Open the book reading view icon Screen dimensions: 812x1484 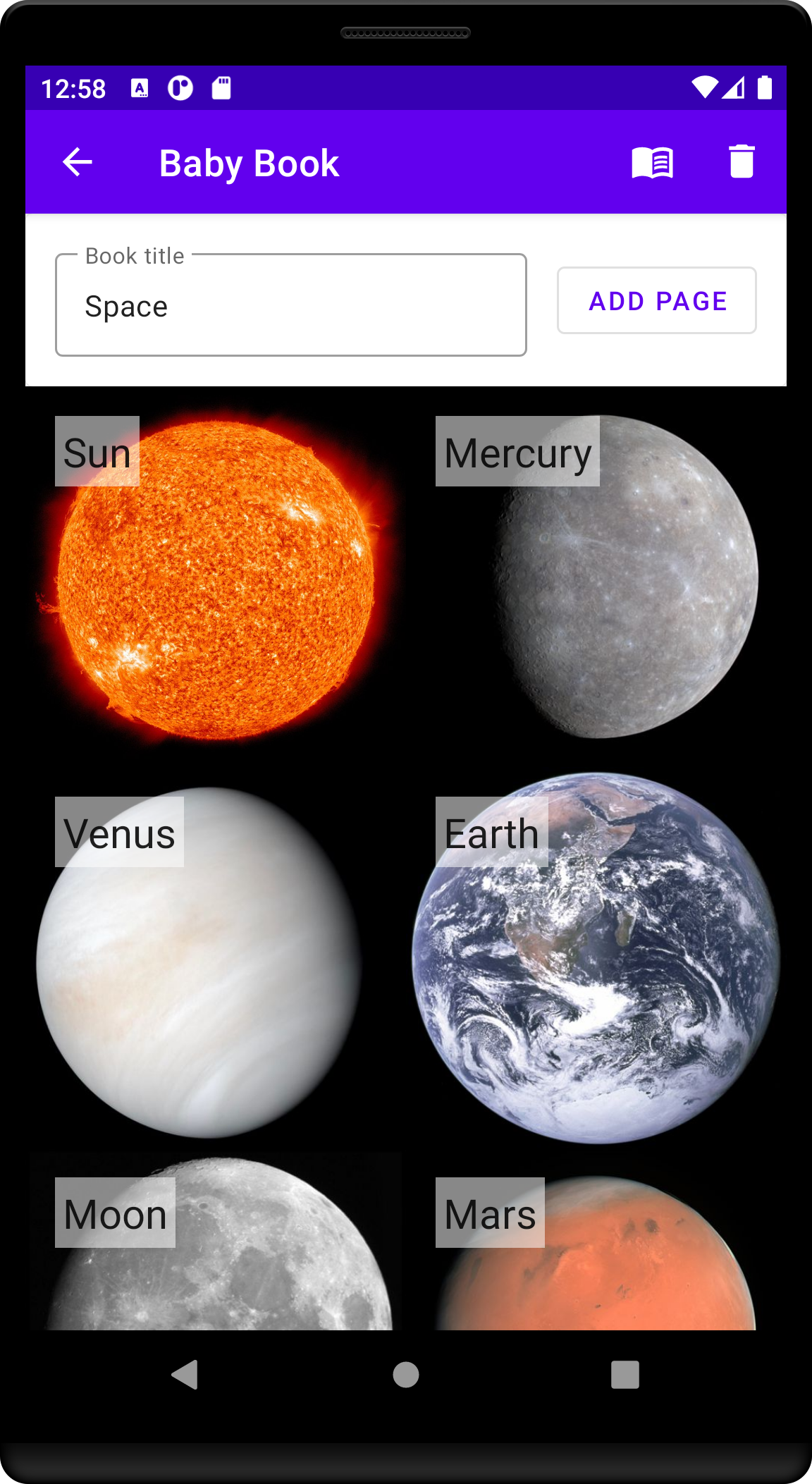click(x=652, y=162)
